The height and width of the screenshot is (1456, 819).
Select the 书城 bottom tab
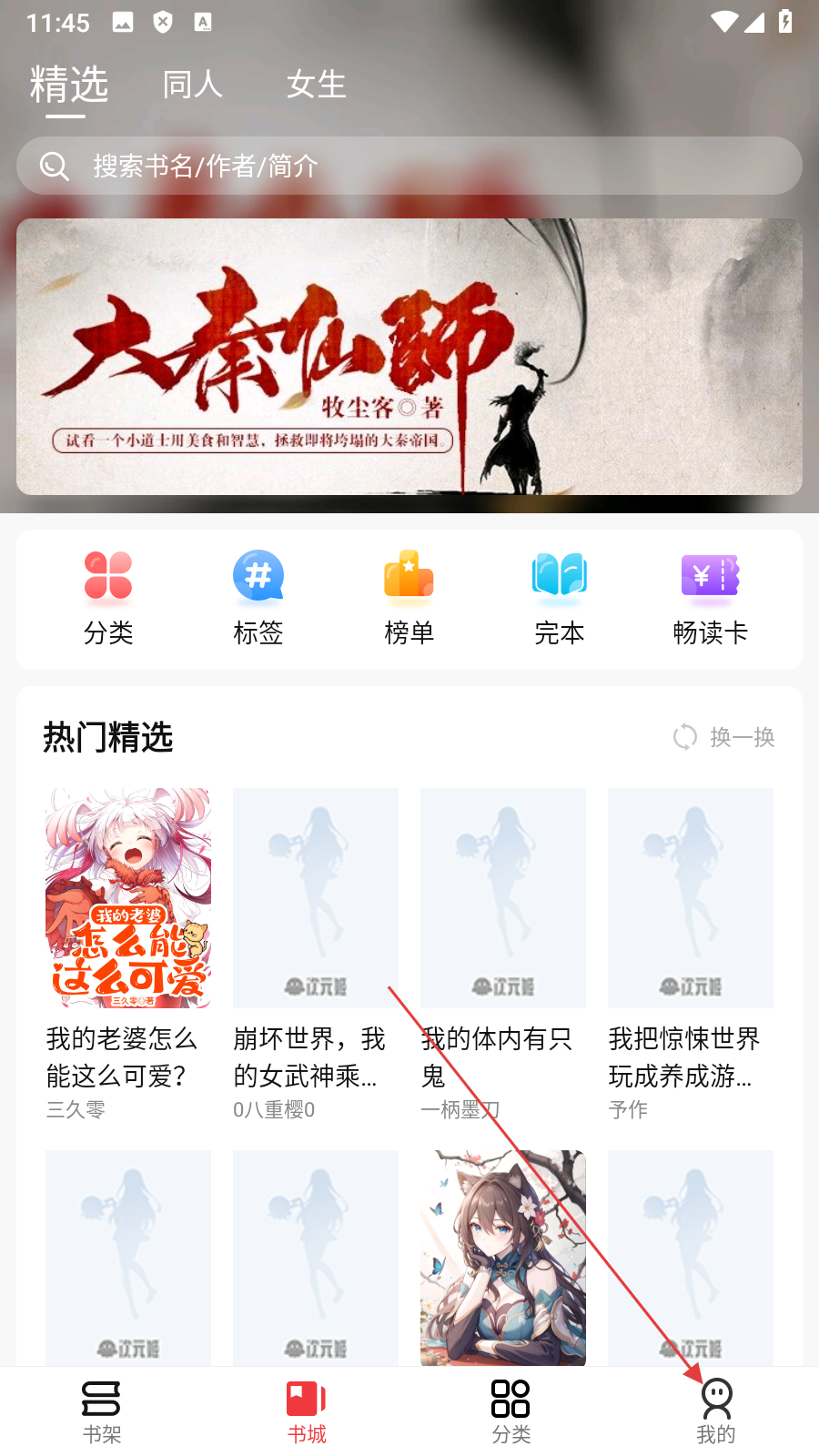coord(307,1411)
